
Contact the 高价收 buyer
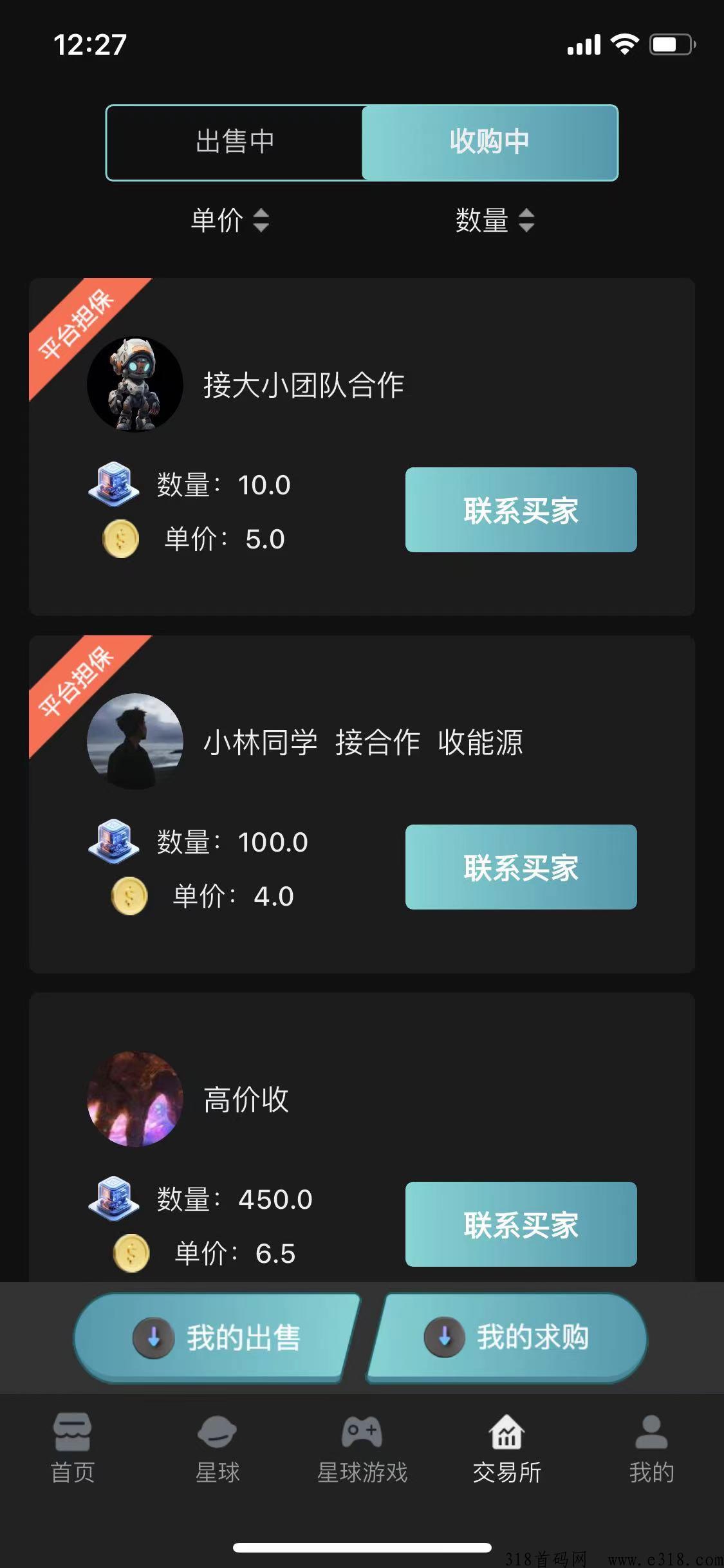(521, 1224)
